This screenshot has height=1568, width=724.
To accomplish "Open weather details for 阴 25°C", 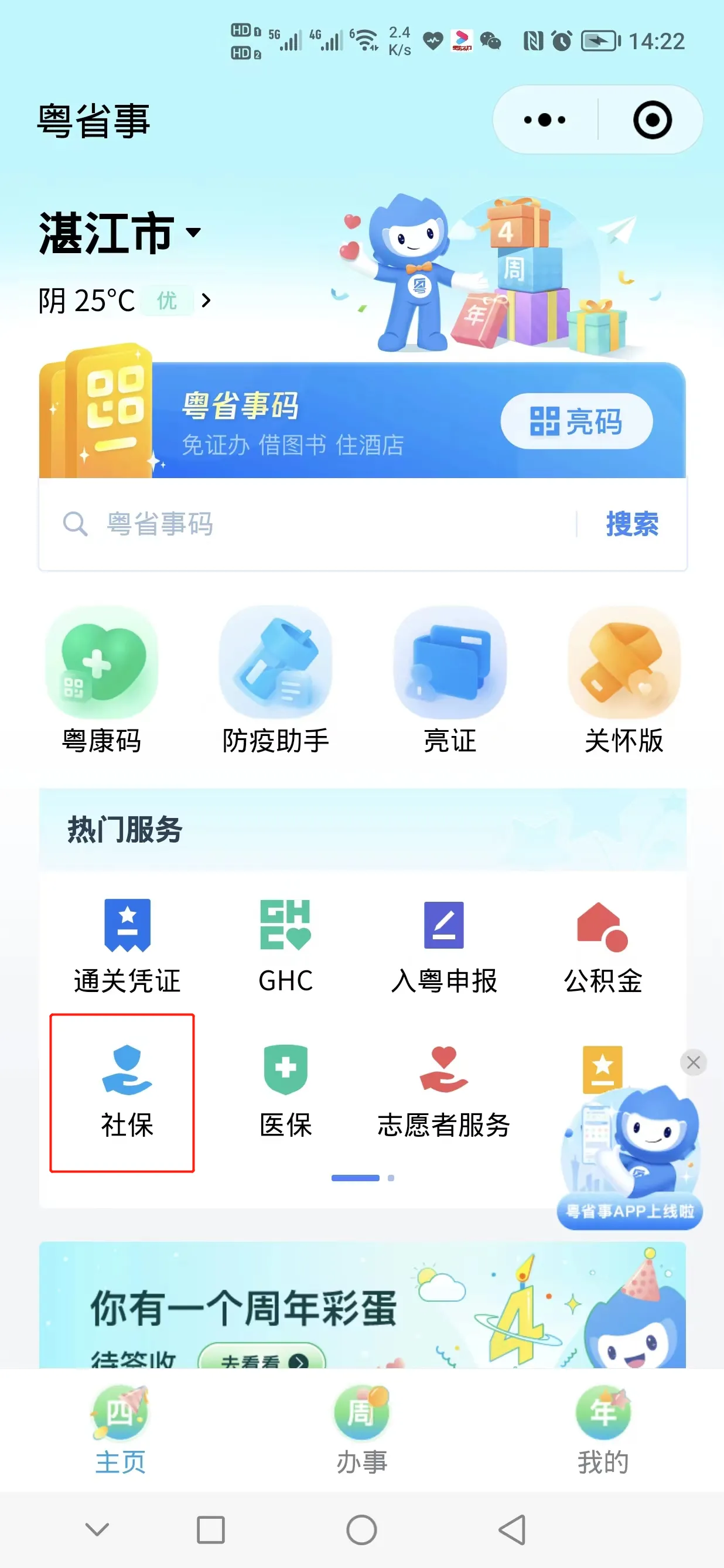I will pyautogui.click(x=125, y=300).
